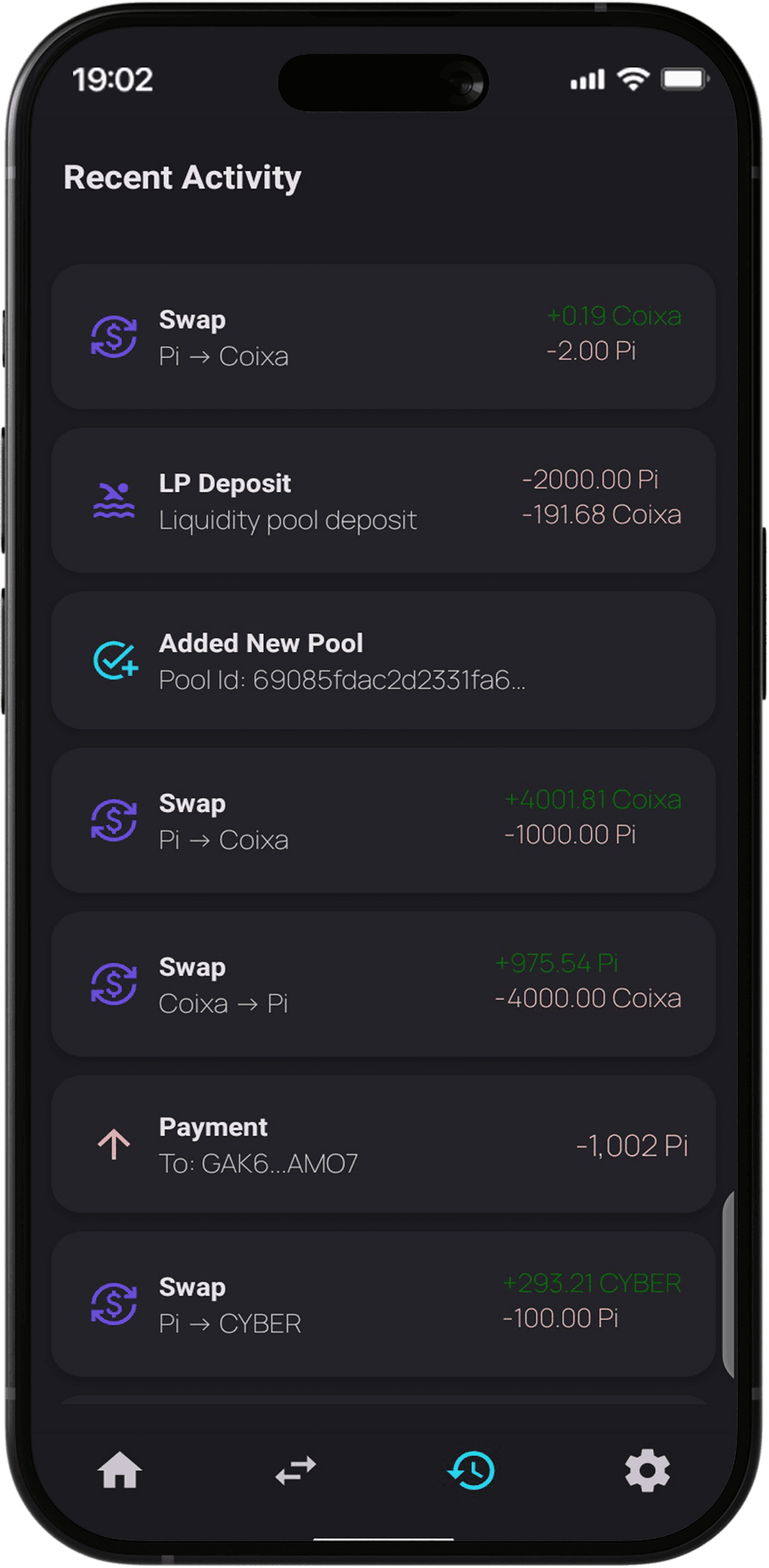Select the history clock tab

click(x=472, y=1471)
